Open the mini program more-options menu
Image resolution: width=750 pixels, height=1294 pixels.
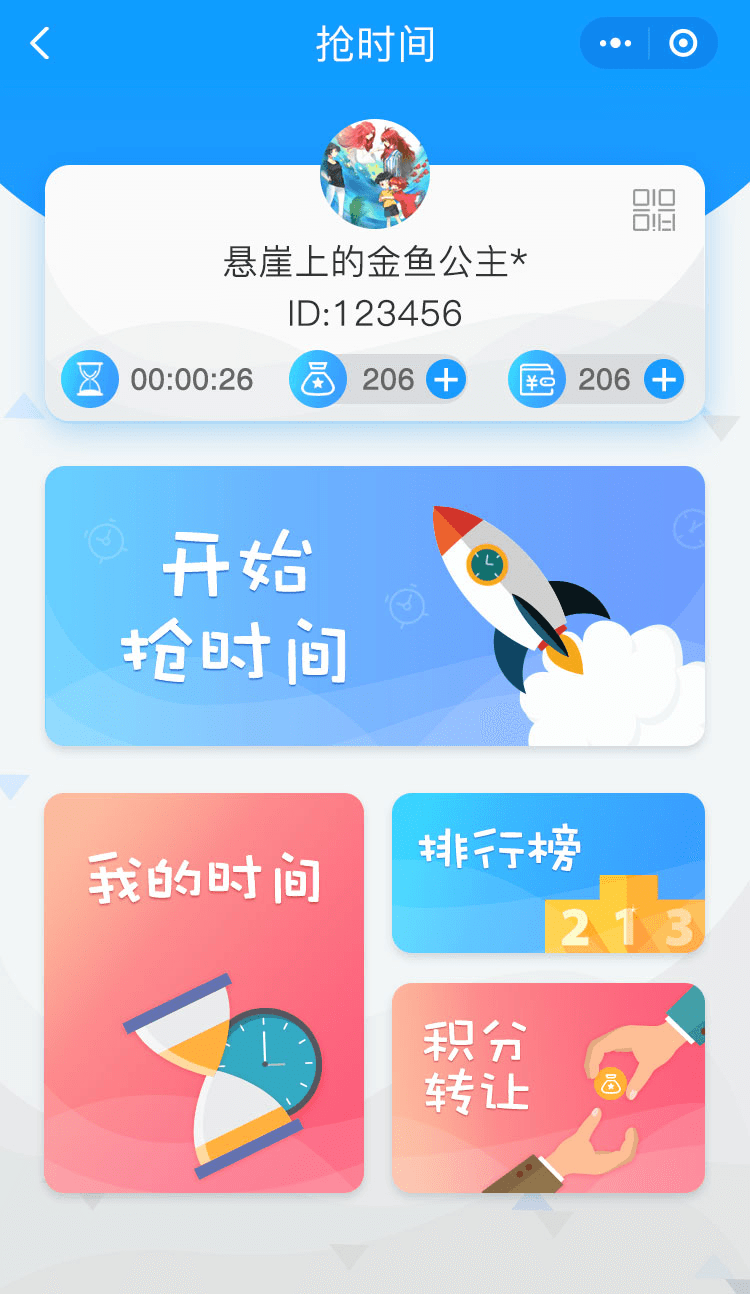pyautogui.click(x=614, y=44)
